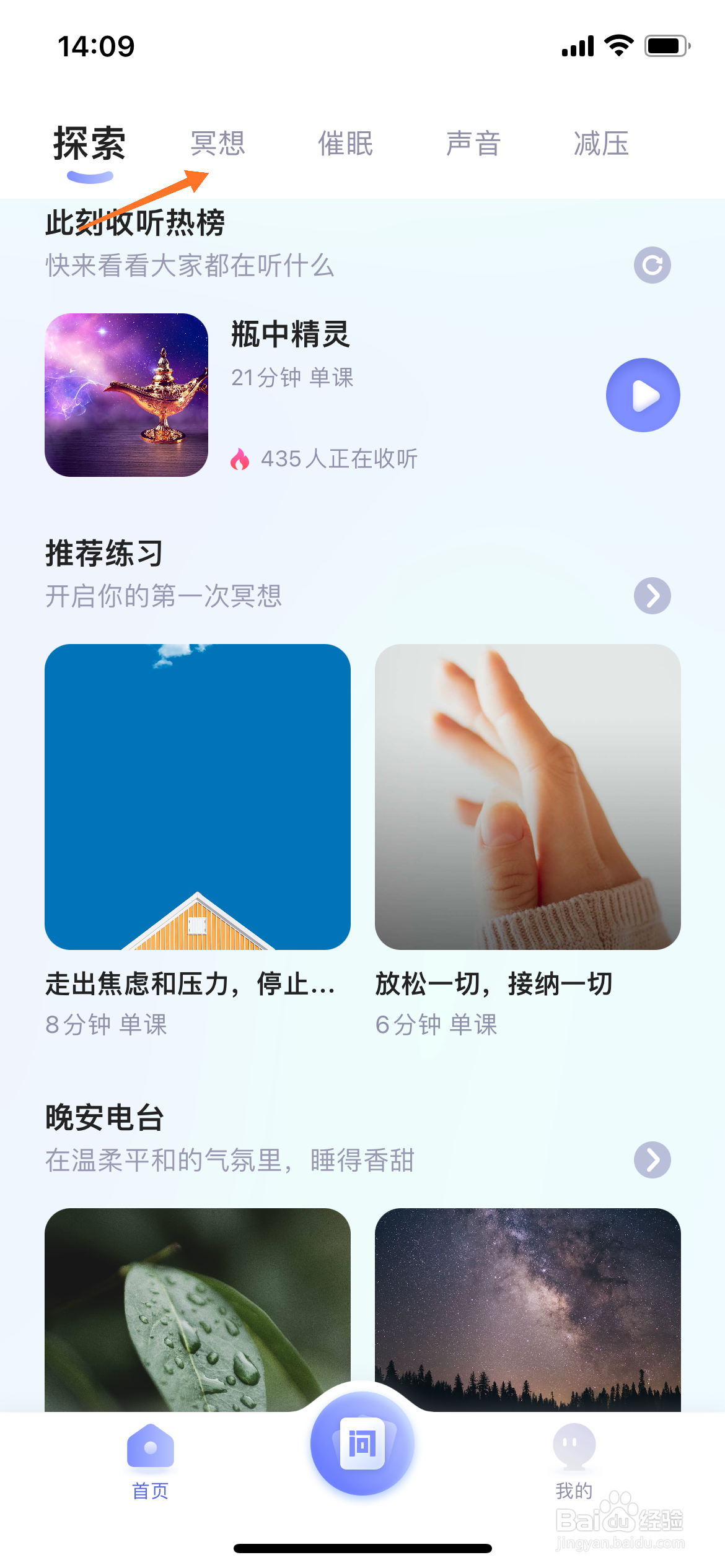The image size is (725, 1568).
Task: Open the 问 question button at bottom center
Action: click(x=362, y=1443)
